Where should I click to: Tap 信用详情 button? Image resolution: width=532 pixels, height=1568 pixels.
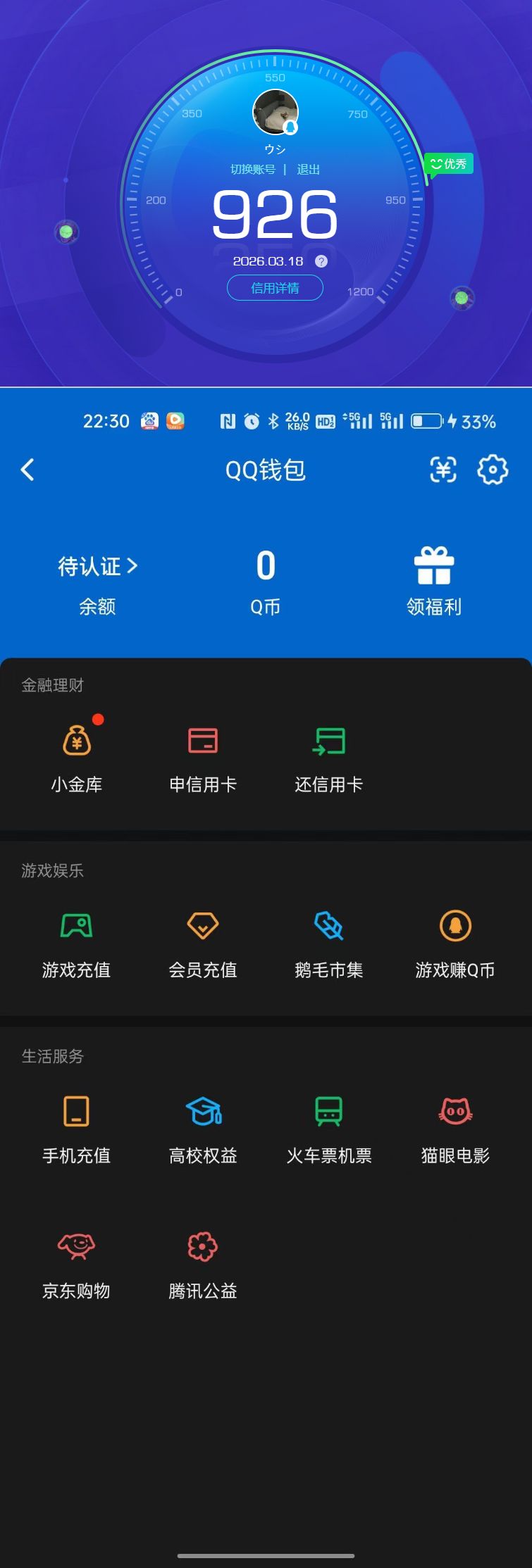tap(275, 288)
